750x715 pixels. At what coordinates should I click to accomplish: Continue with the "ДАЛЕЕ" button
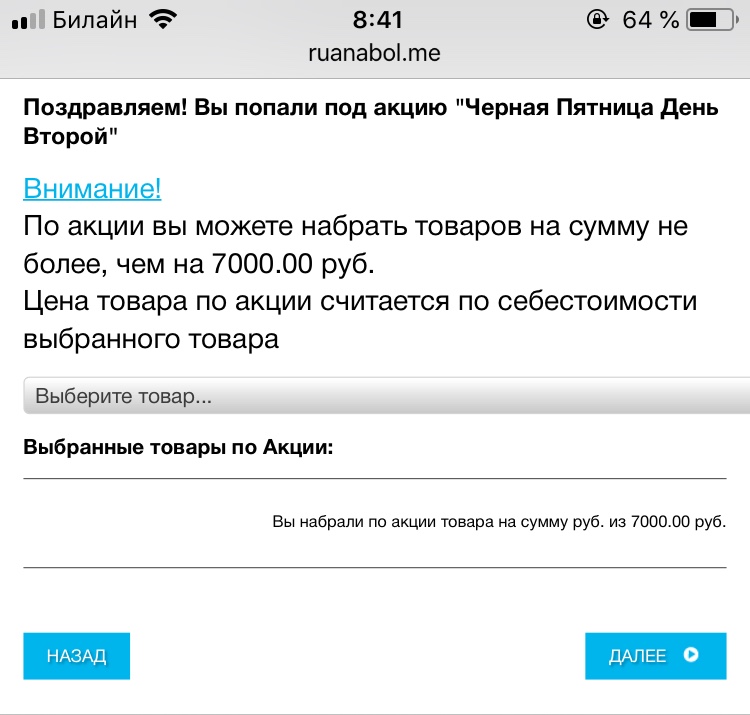point(655,656)
